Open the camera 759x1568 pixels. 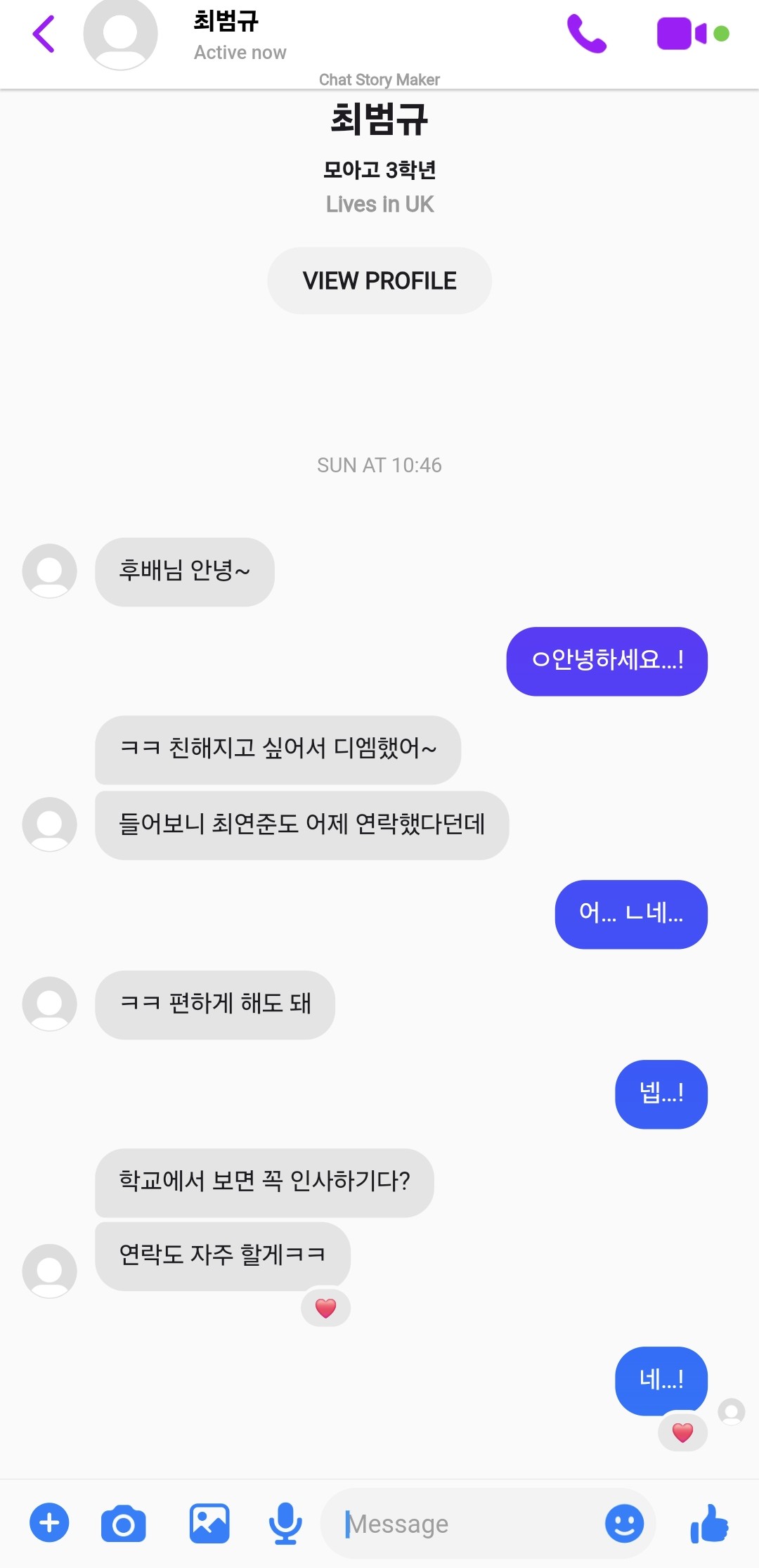[124, 1524]
